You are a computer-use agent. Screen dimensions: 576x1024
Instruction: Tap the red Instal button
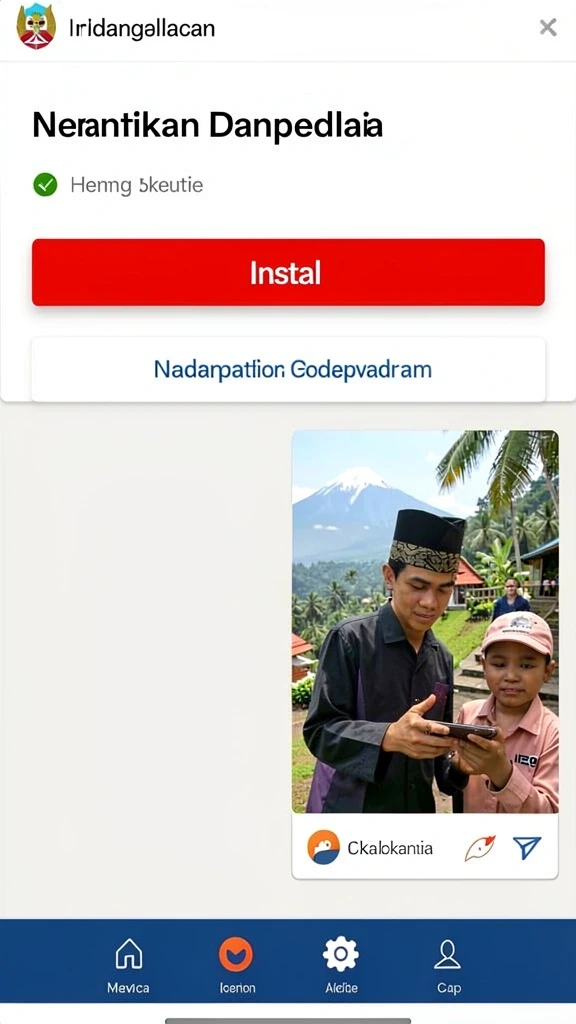288,272
